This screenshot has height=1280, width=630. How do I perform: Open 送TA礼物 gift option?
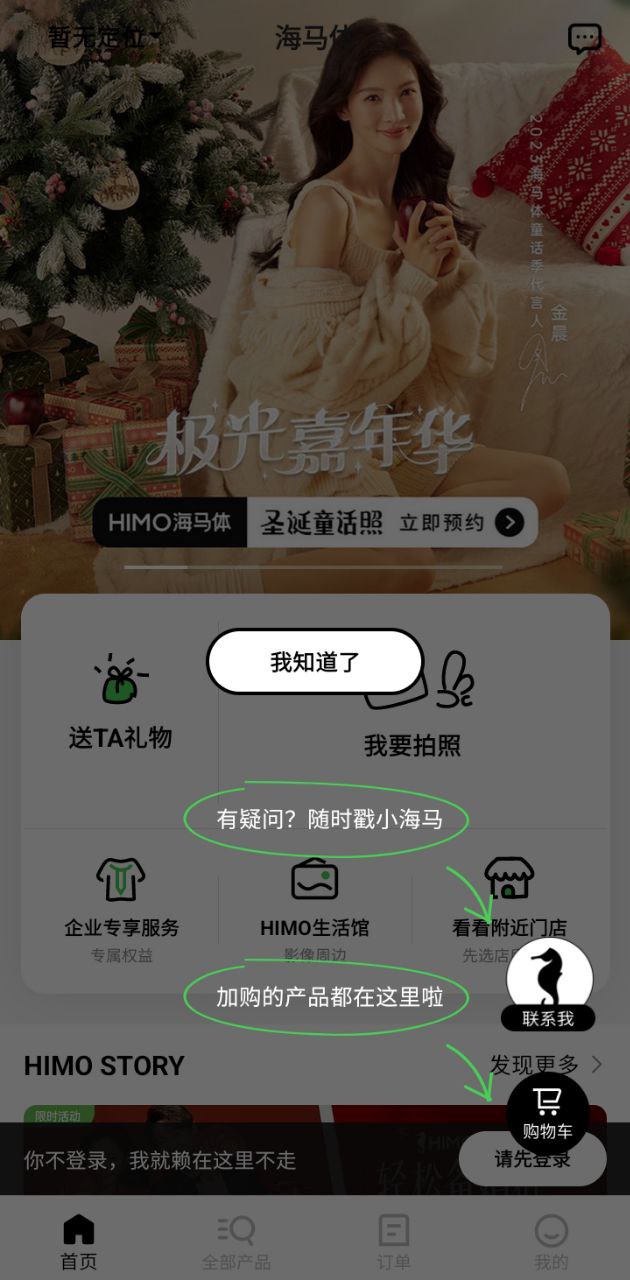coord(120,705)
